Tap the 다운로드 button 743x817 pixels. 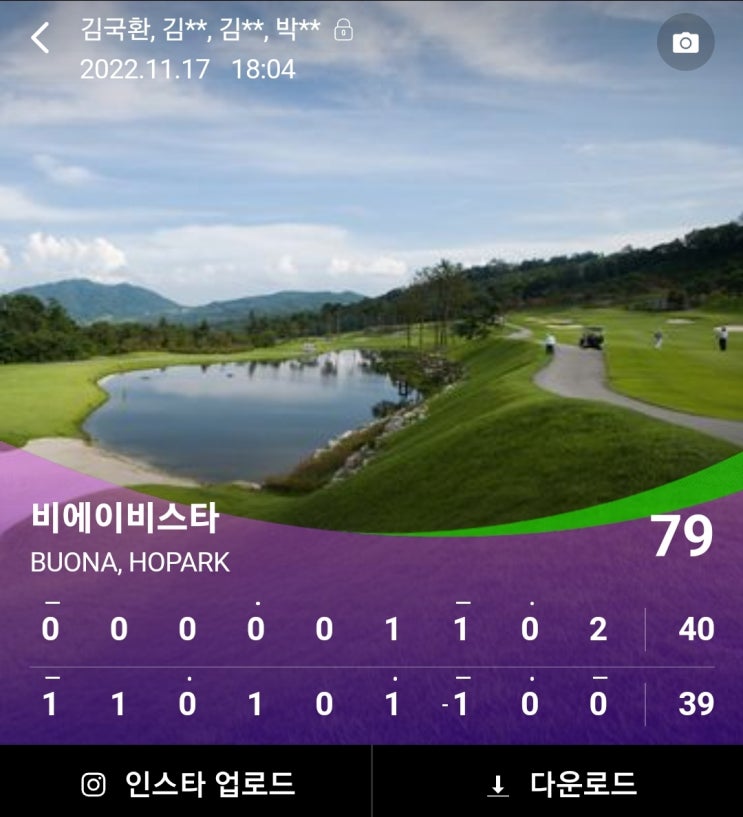click(x=560, y=783)
